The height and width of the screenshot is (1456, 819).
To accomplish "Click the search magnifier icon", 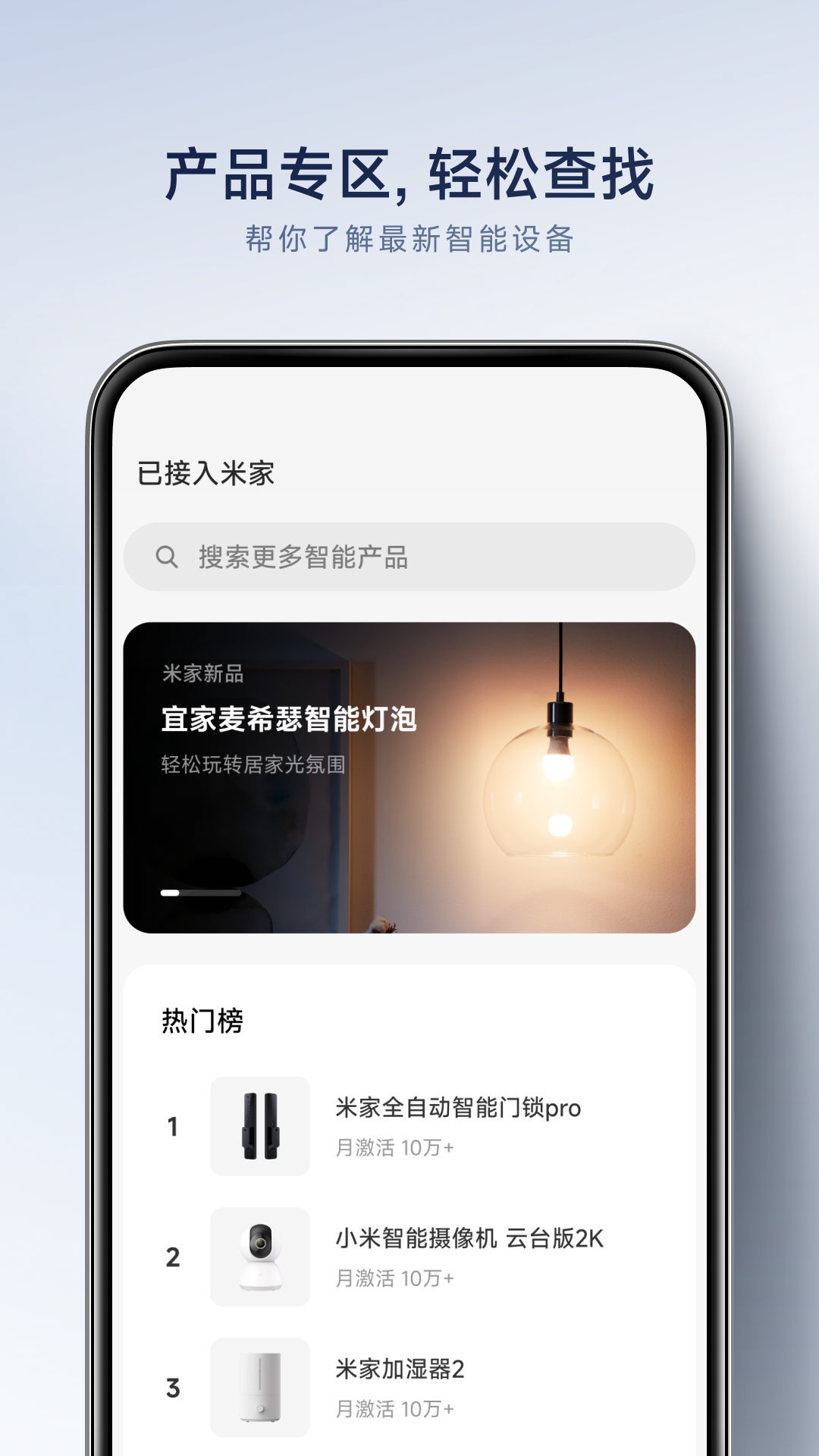I will (x=167, y=556).
